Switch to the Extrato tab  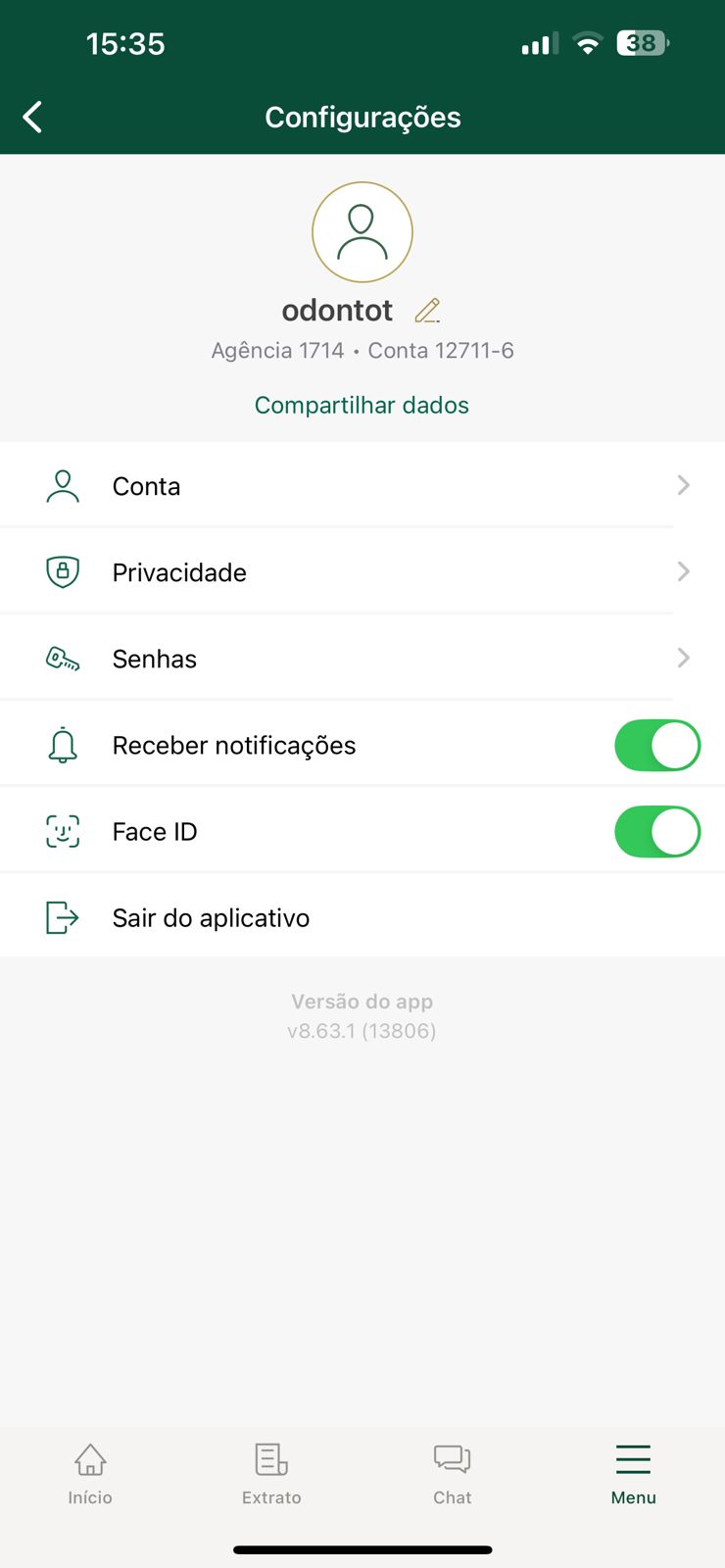click(x=271, y=1473)
